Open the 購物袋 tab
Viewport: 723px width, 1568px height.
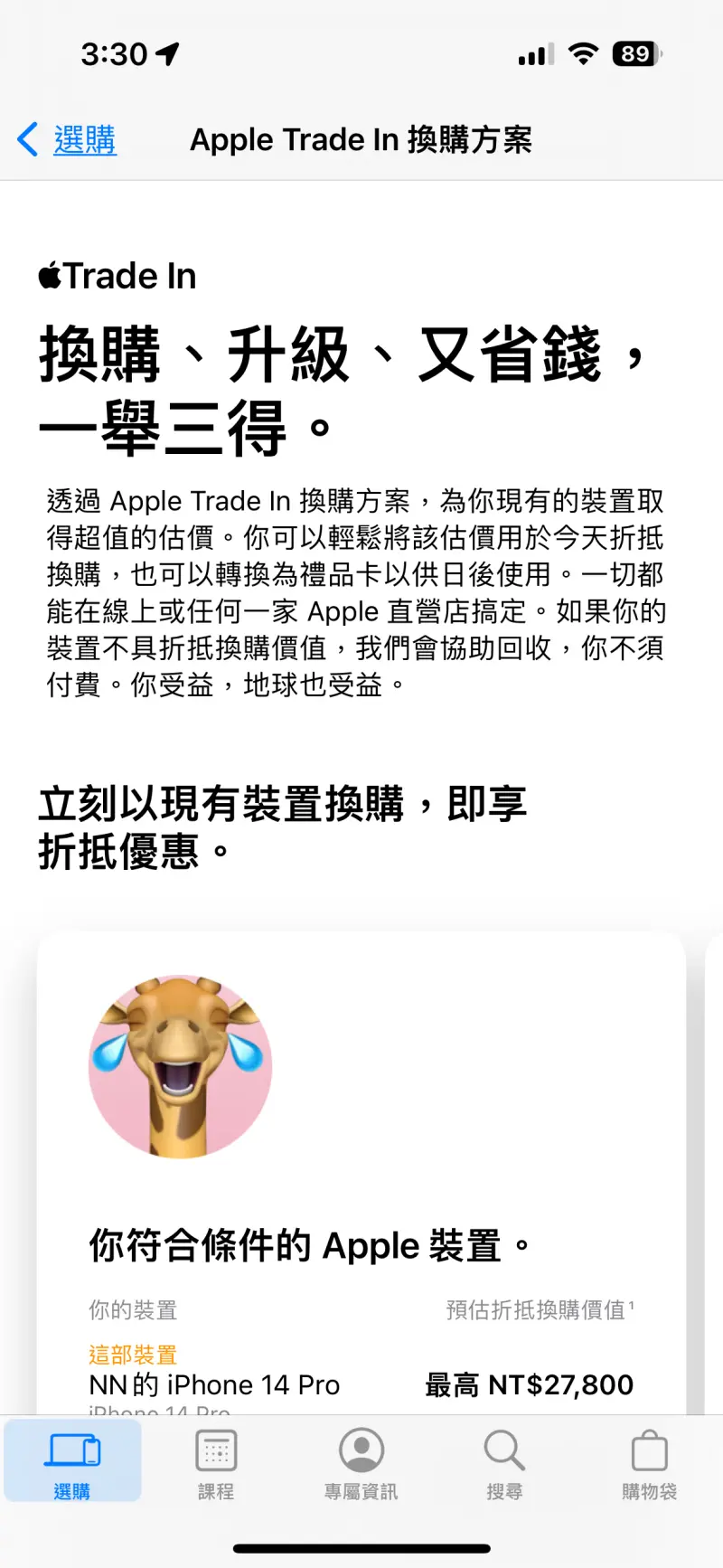point(649,1464)
